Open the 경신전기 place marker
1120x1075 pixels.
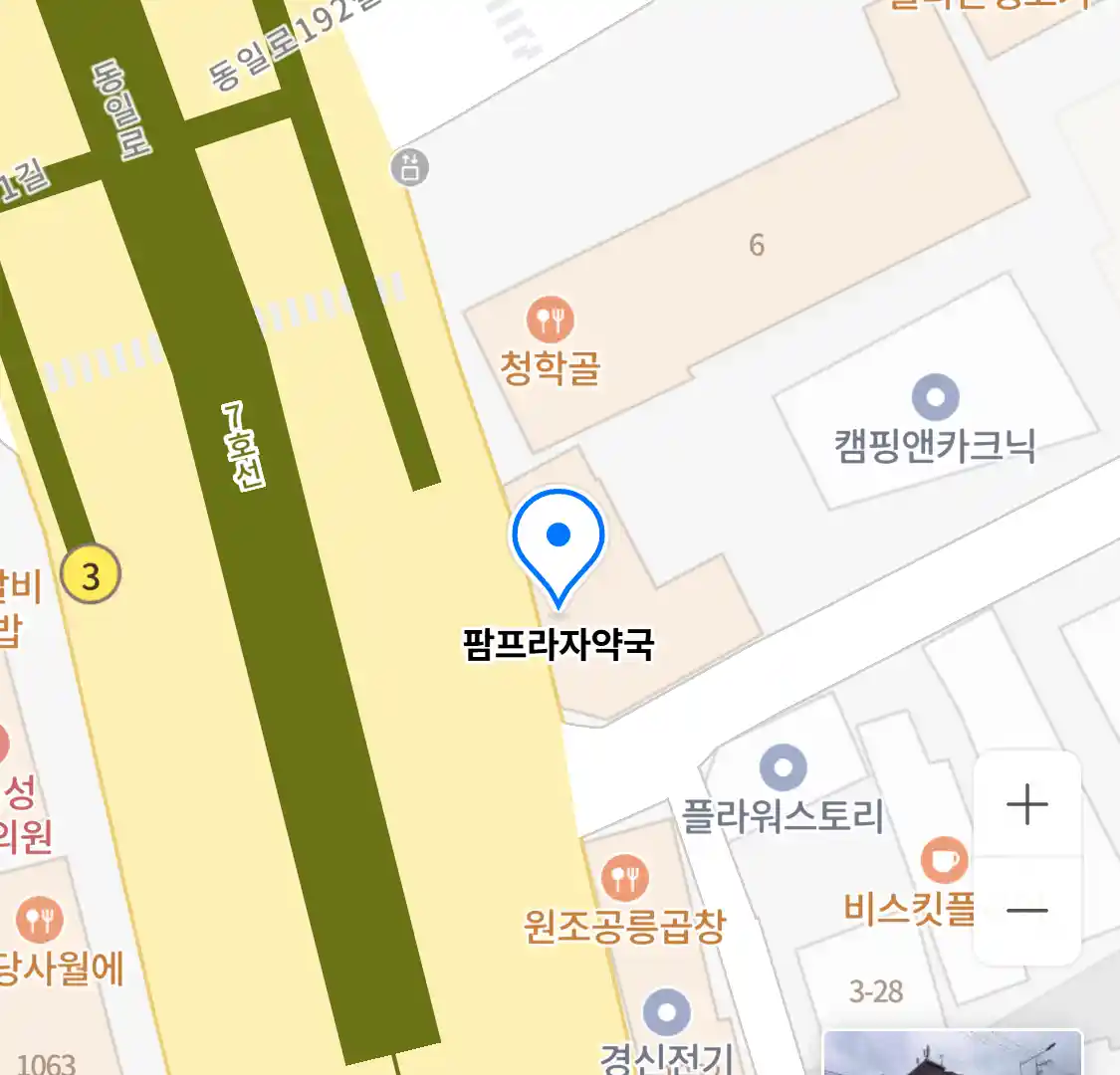666,1013
